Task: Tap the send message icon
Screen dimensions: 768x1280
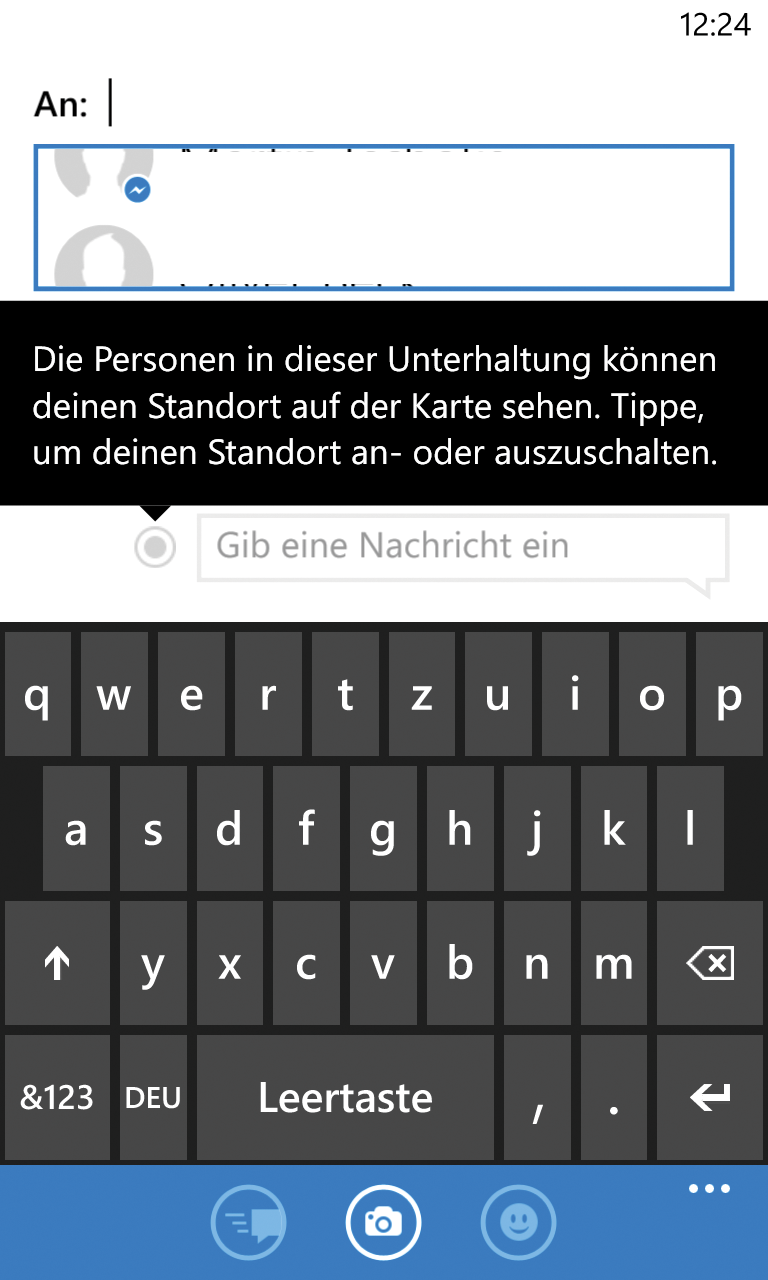Action: 249,1222
